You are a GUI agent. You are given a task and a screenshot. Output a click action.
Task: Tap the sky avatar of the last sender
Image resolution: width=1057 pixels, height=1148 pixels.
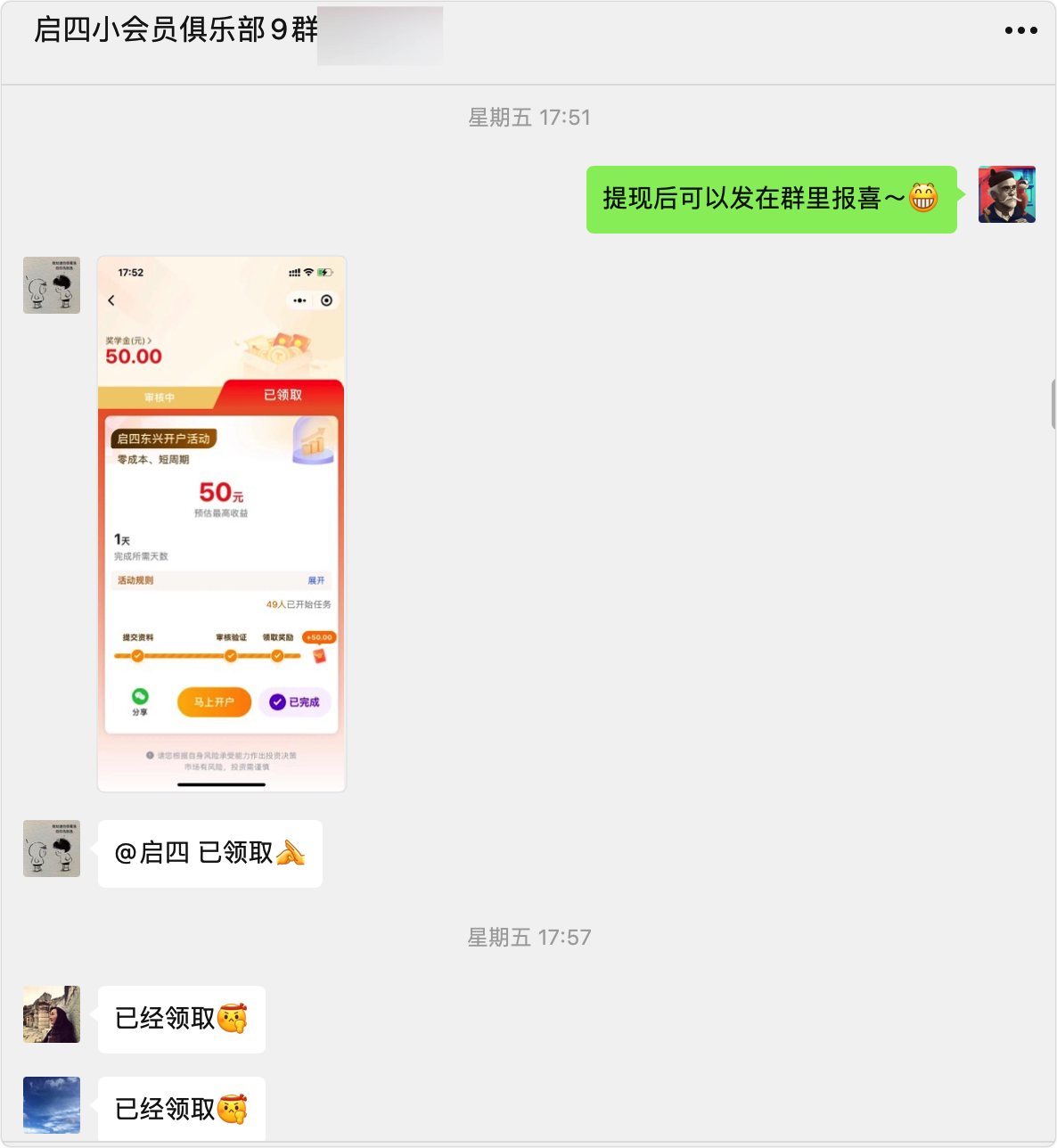coord(52,1105)
